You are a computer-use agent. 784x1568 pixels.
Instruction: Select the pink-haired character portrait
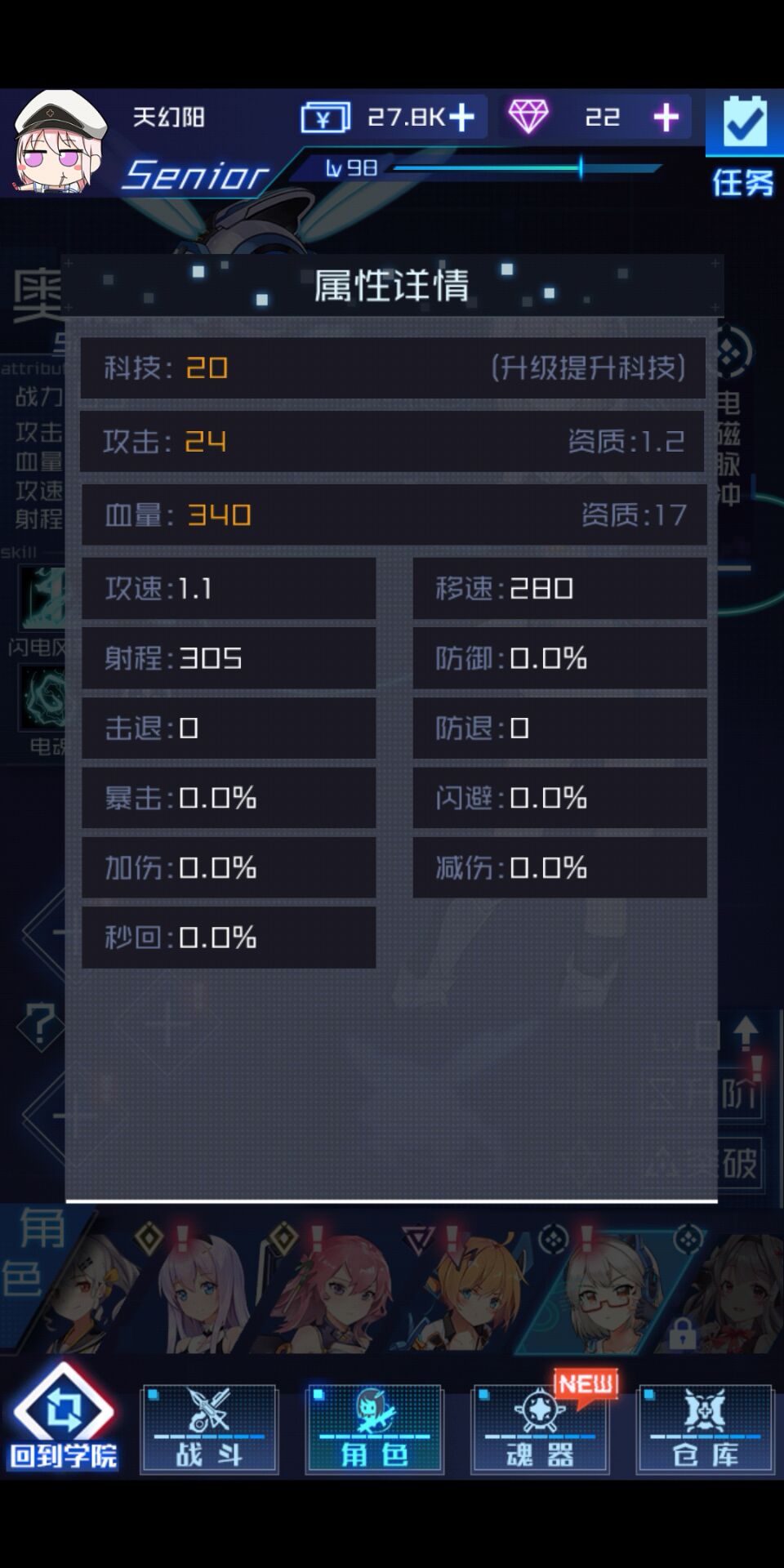[335, 1290]
